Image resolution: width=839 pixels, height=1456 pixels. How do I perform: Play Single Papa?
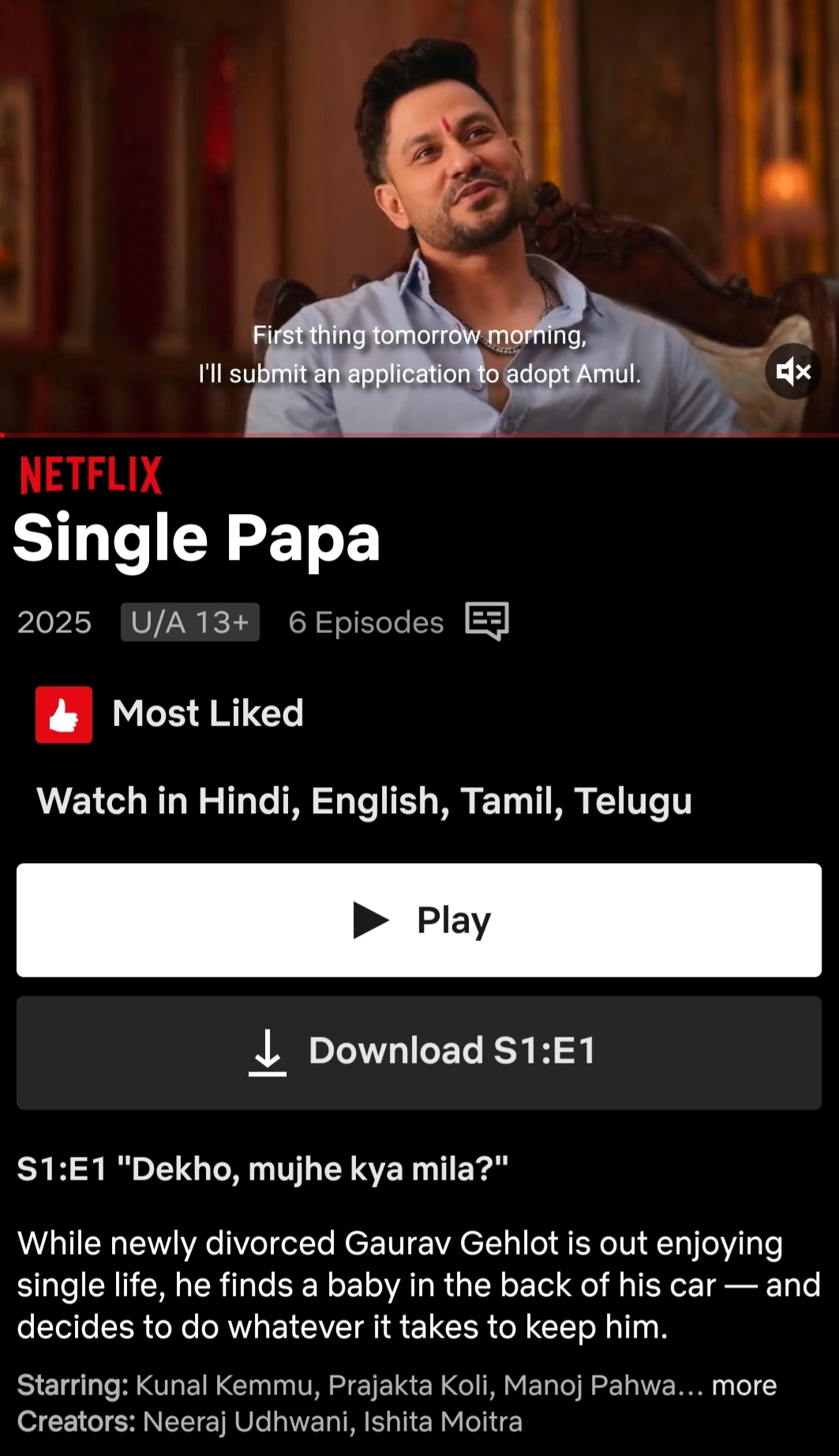pos(419,920)
